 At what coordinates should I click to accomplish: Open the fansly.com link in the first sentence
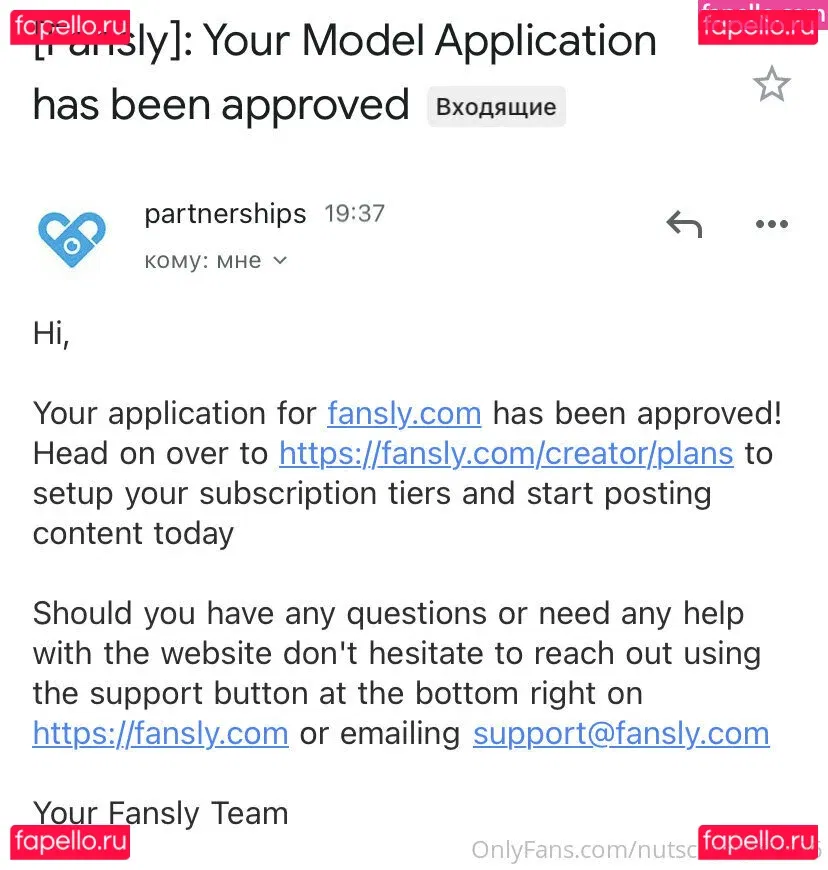click(x=404, y=413)
